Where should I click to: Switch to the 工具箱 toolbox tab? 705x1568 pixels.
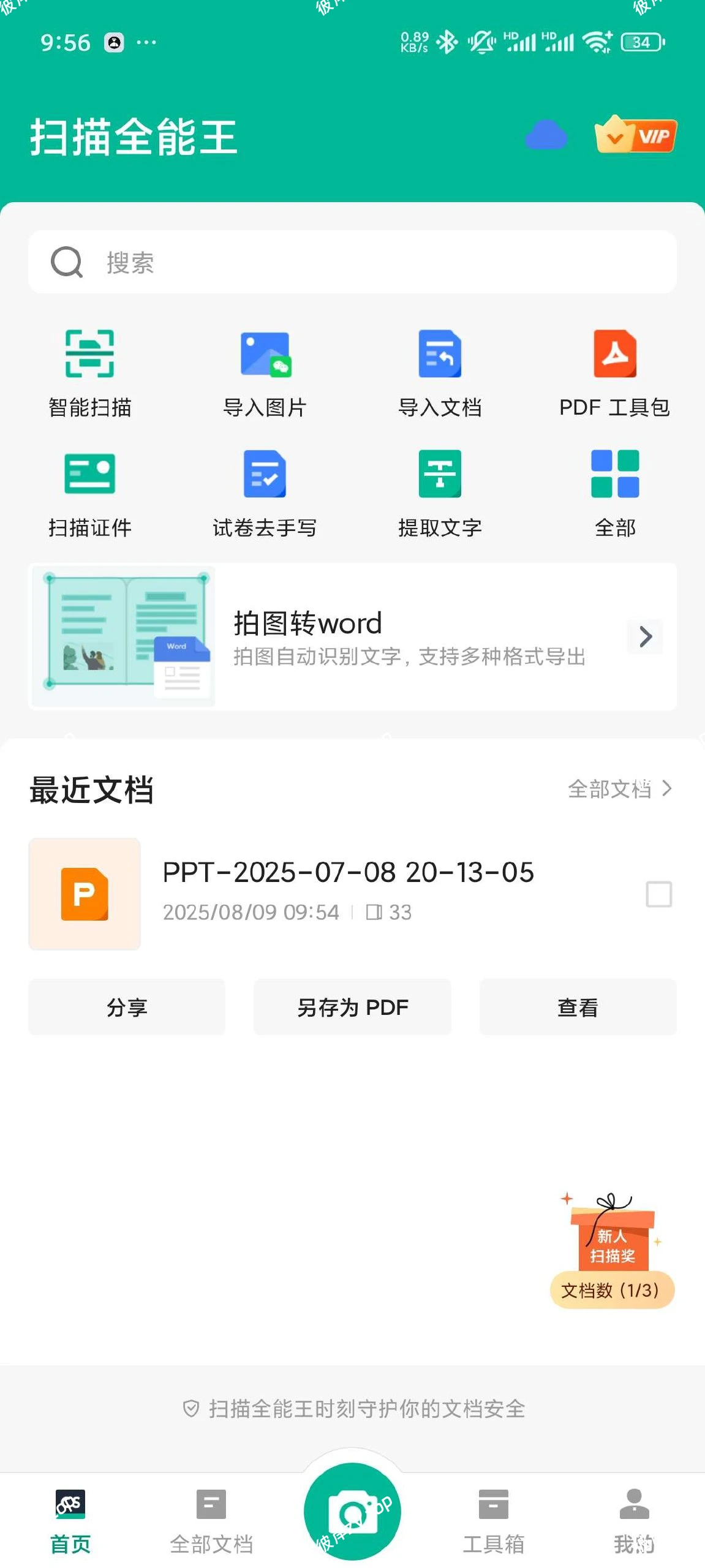click(x=493, y=1513)
